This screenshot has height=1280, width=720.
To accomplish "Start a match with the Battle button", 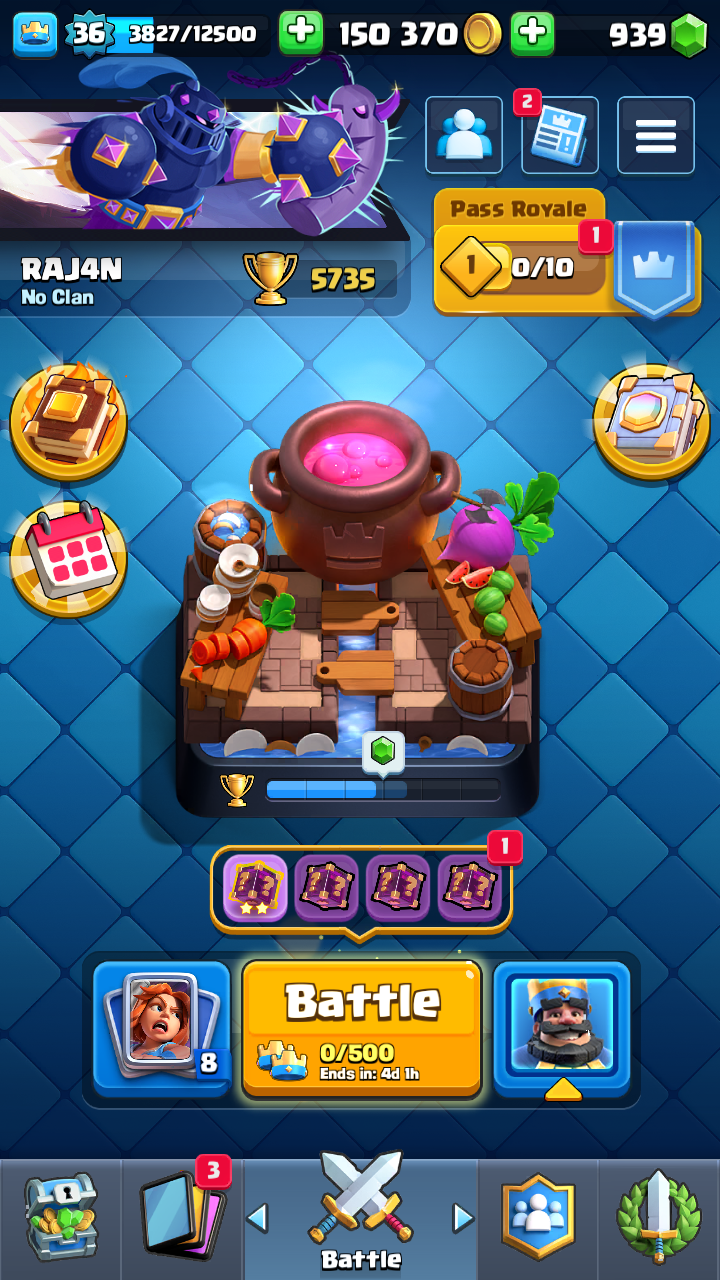I will click(361, 1025).
